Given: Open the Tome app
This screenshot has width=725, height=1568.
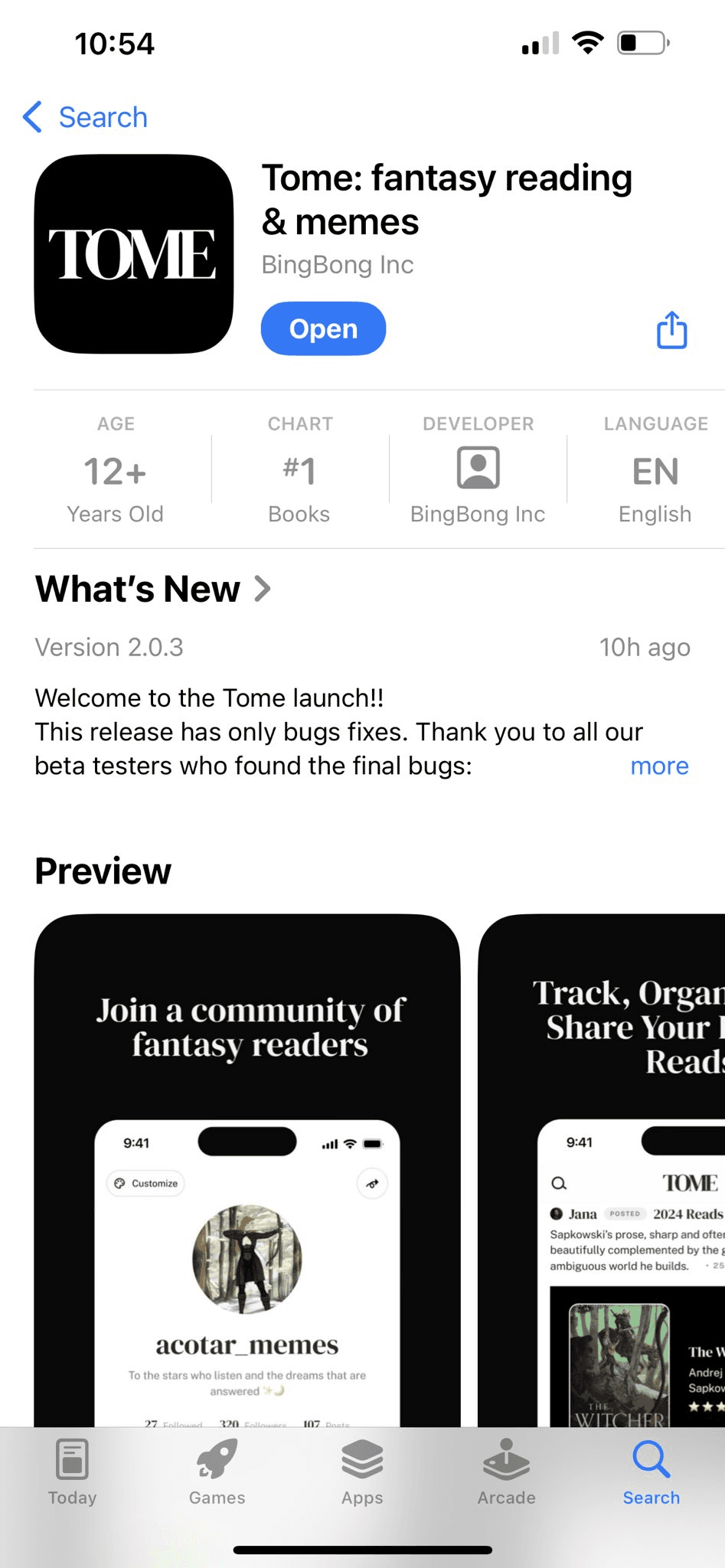Looking at the screenshot, I should pyautogui.click(x=323, y=329).
